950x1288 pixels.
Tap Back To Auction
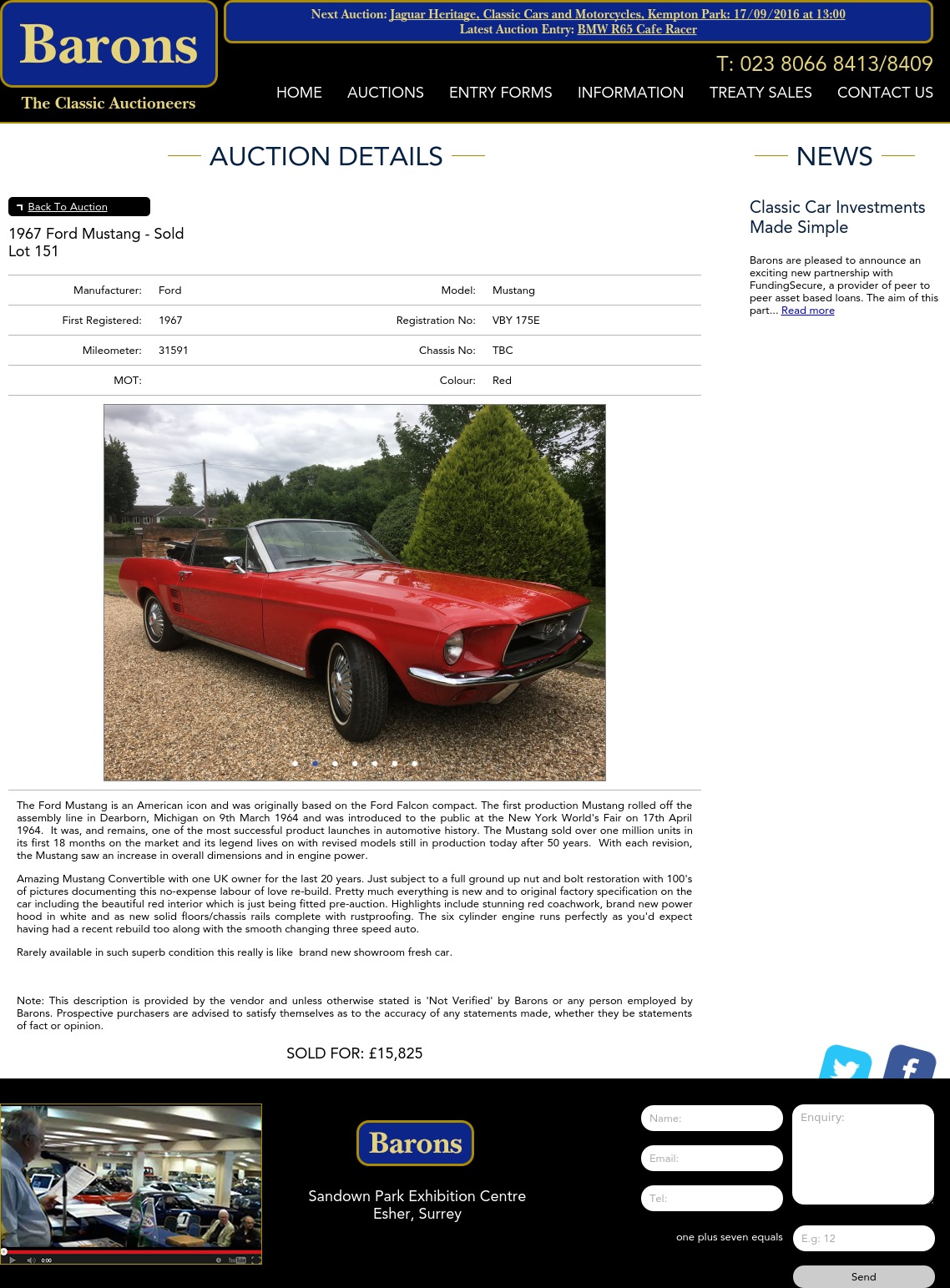tap(68, 207)
